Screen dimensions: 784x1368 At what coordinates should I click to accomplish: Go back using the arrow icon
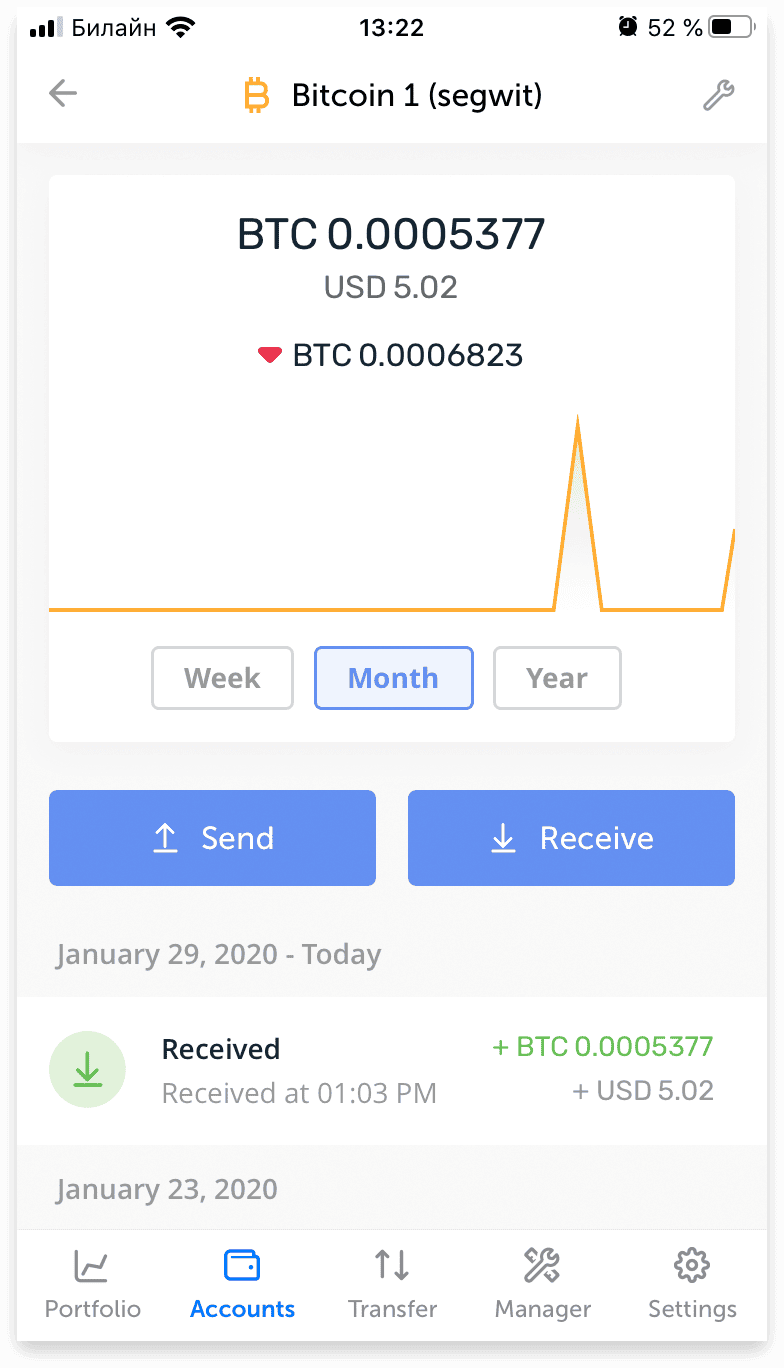tap(63, 94)
